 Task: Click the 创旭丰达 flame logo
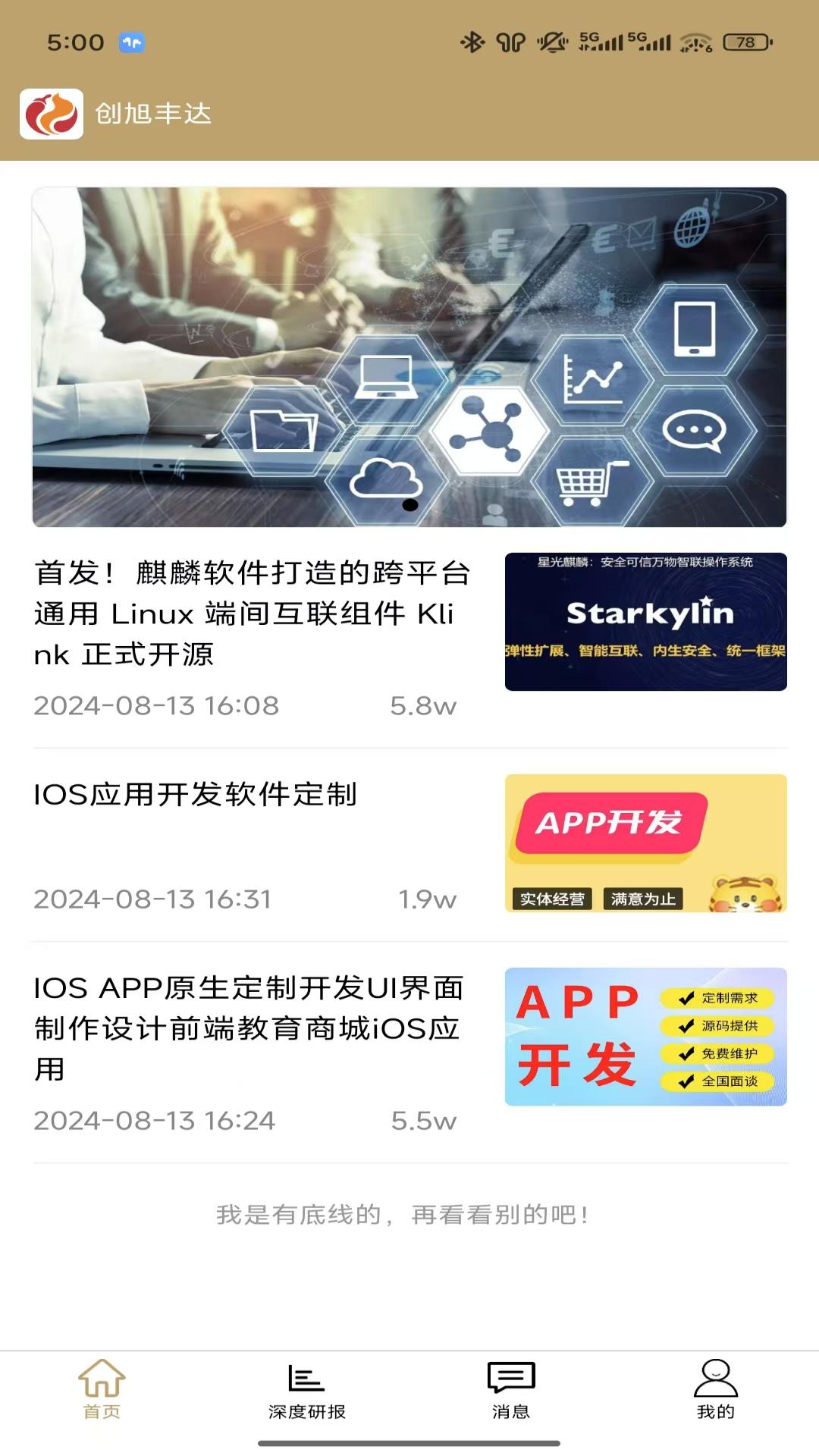(x=52, y=111)
